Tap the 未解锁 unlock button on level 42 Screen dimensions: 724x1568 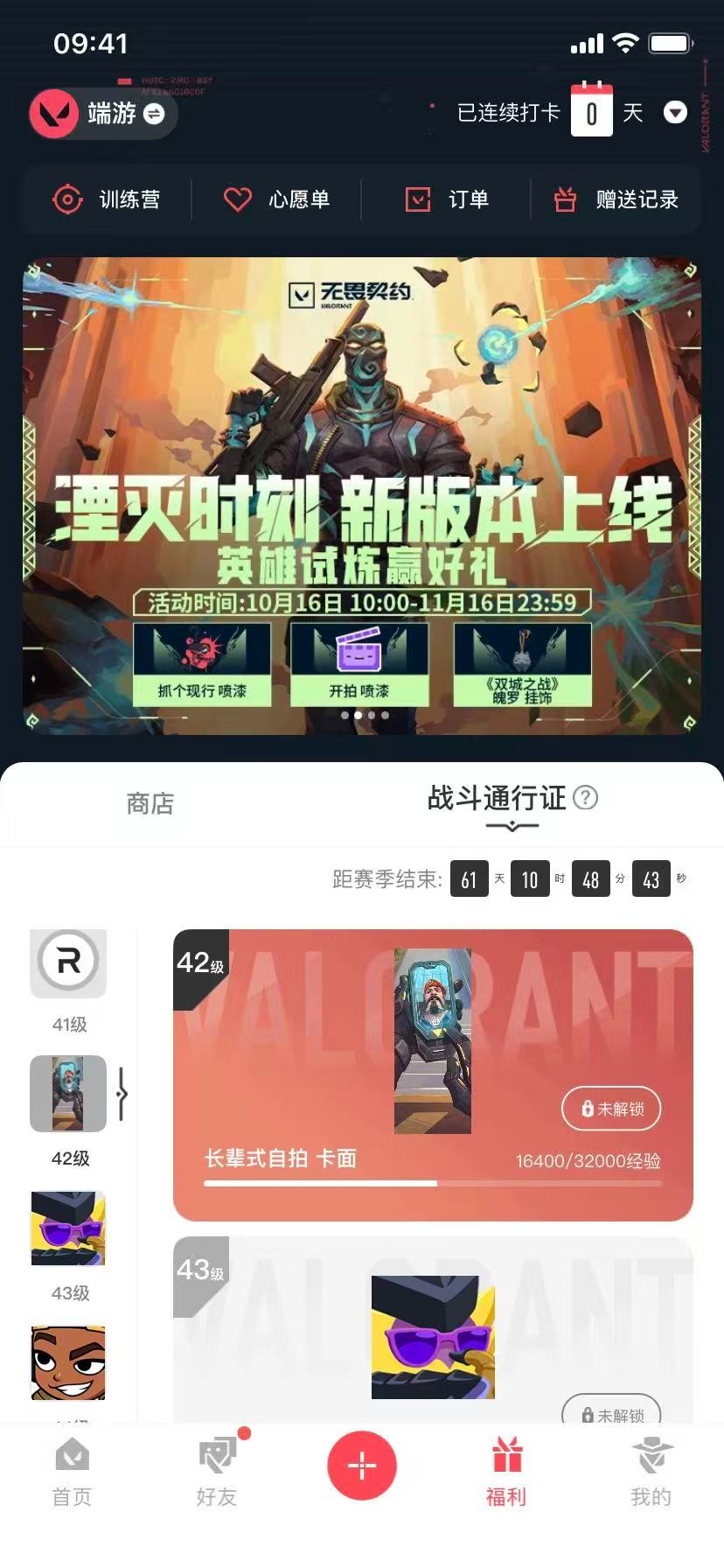tap(610, 1109)
